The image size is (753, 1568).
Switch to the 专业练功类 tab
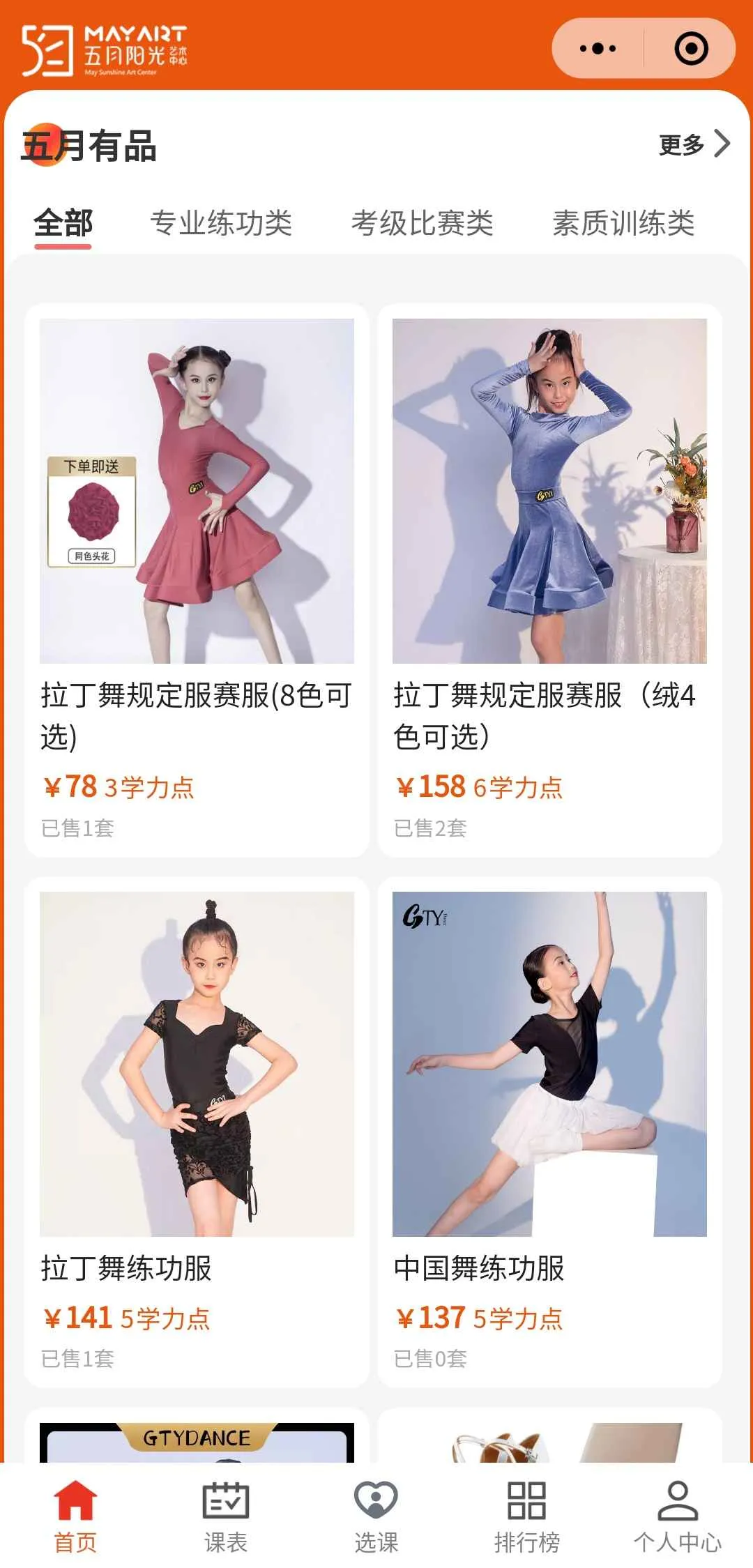221,223
